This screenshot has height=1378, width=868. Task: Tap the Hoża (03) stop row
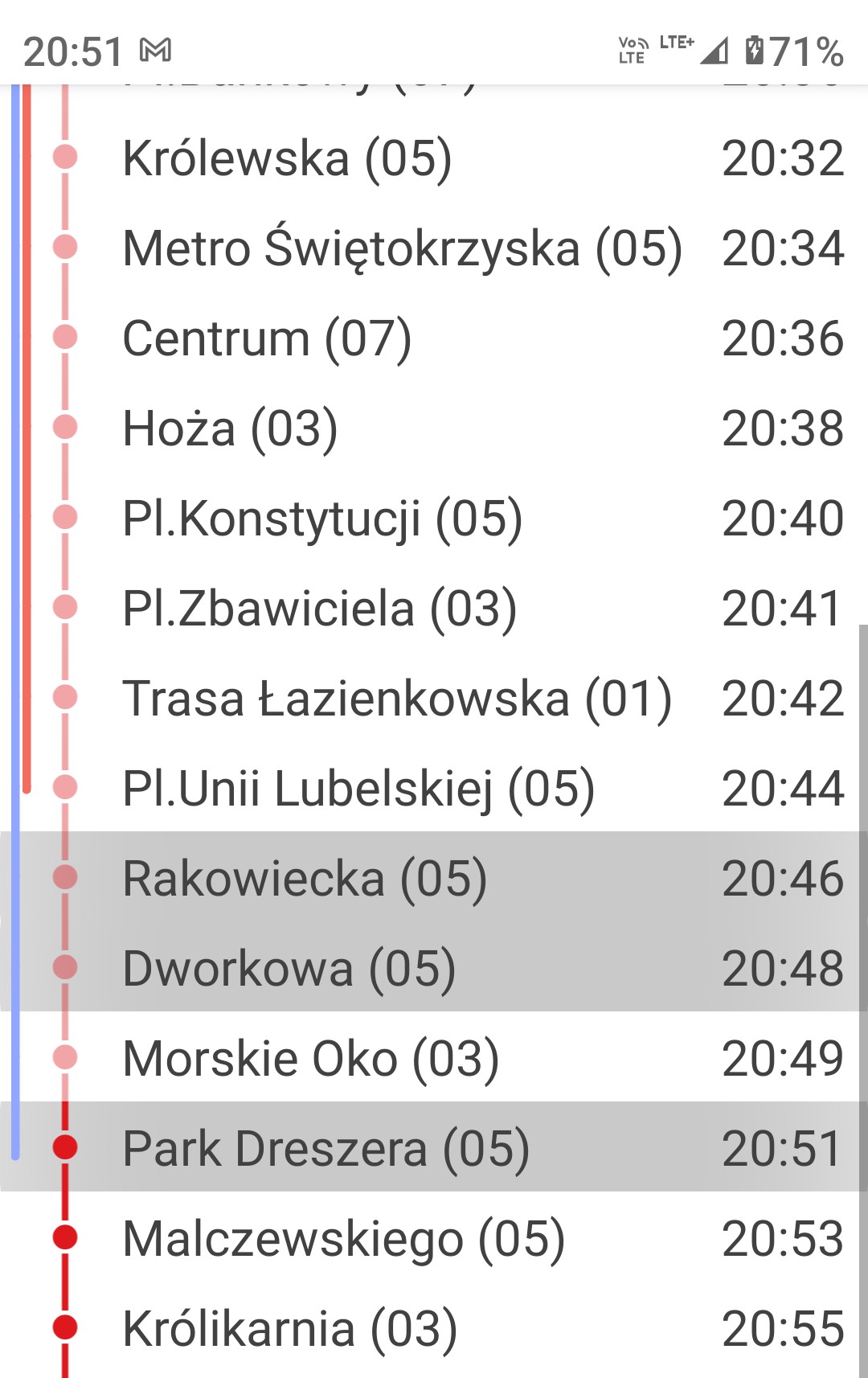230,429
